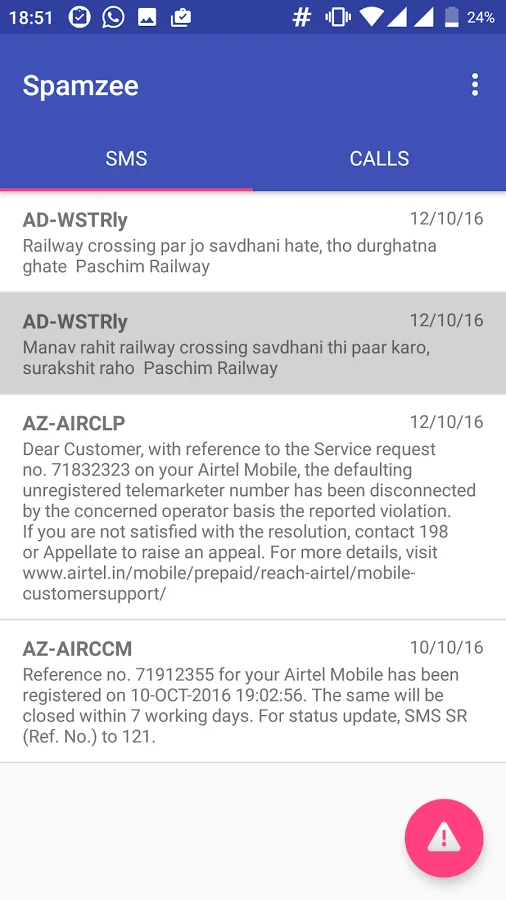The height and width of the screenshot is (900, 506).
Task: Open the AD-WSTRly message about durghatna ghate
Action: click(253, 242)
